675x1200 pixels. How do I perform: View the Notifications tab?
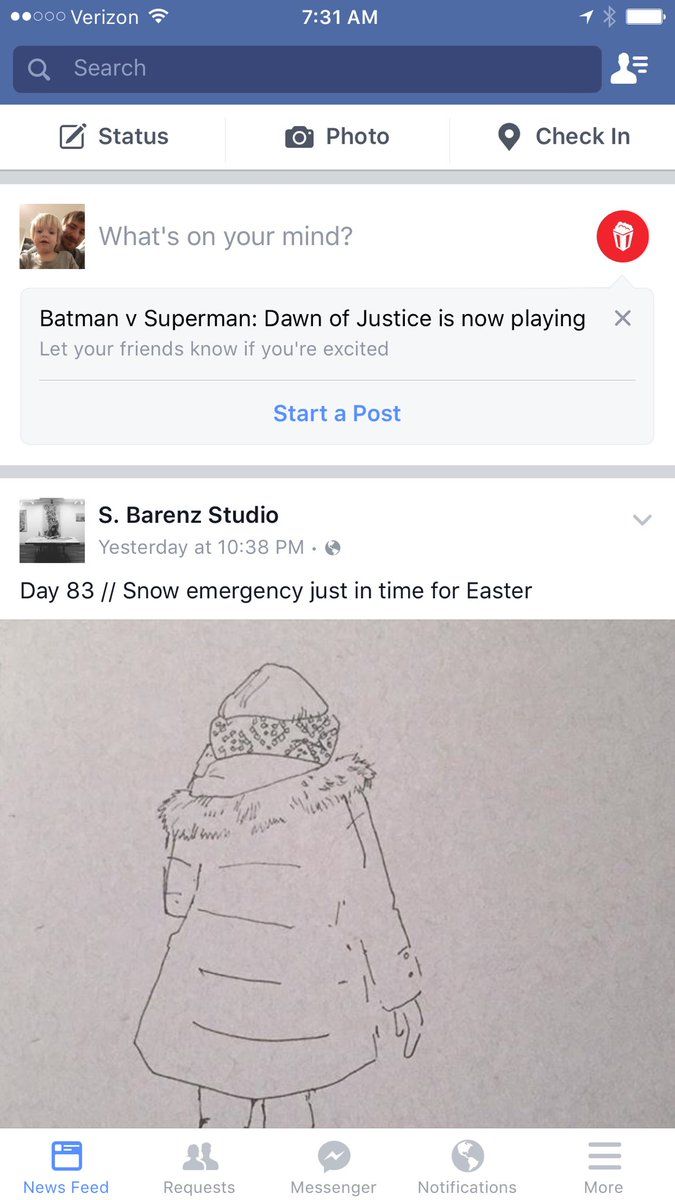pyautogui.click(x=467, y=1167)
